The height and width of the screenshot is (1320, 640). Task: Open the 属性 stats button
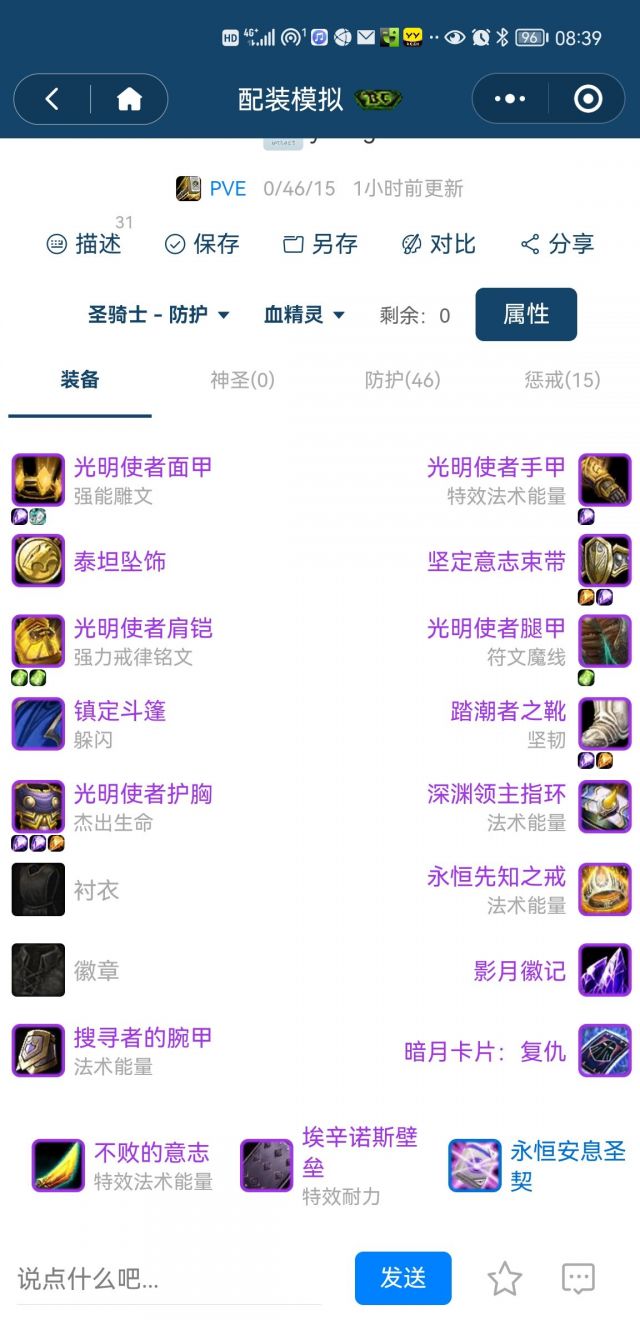526,314
